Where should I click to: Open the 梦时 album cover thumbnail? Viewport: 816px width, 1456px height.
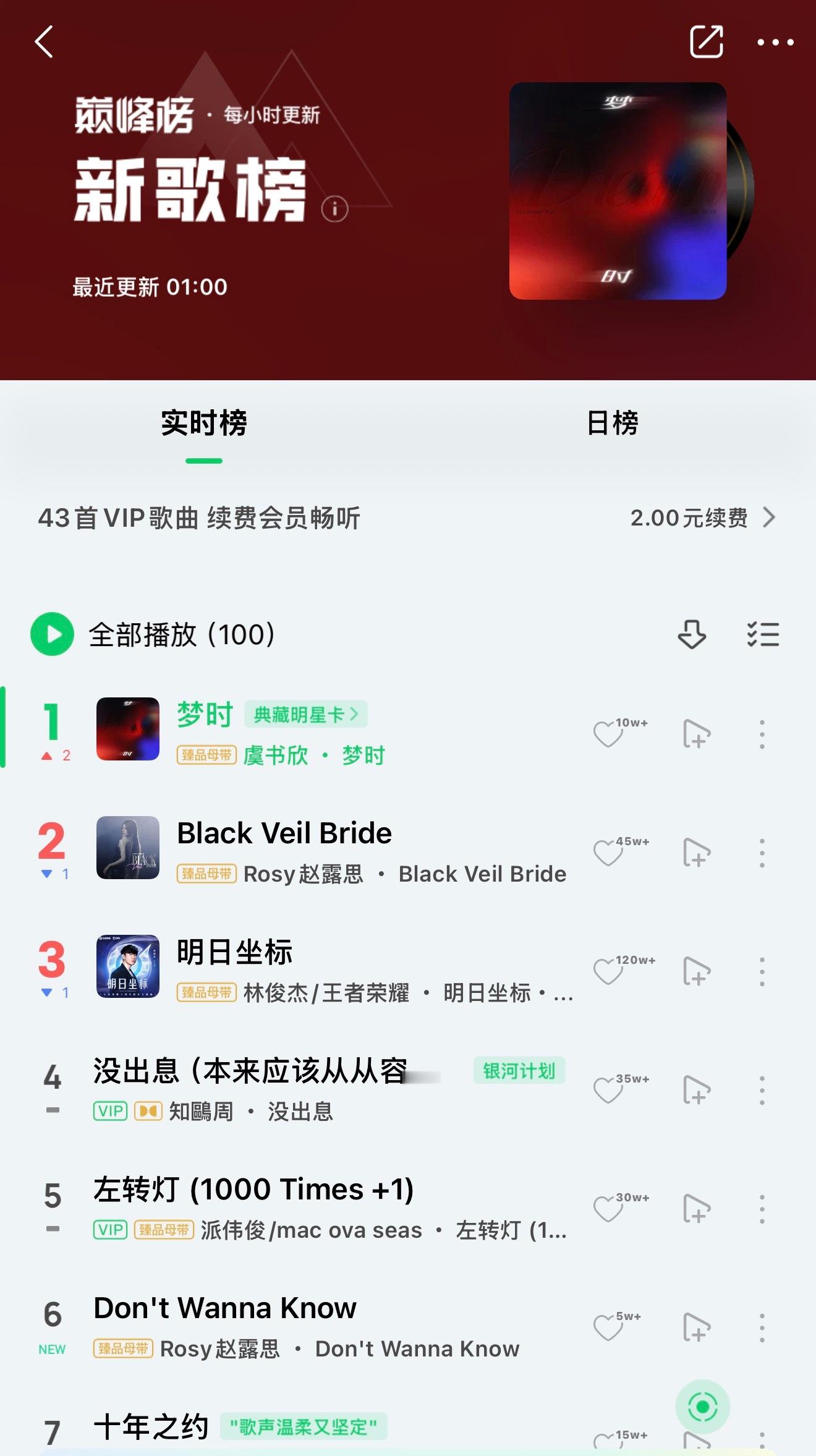(x=126, y=730)
